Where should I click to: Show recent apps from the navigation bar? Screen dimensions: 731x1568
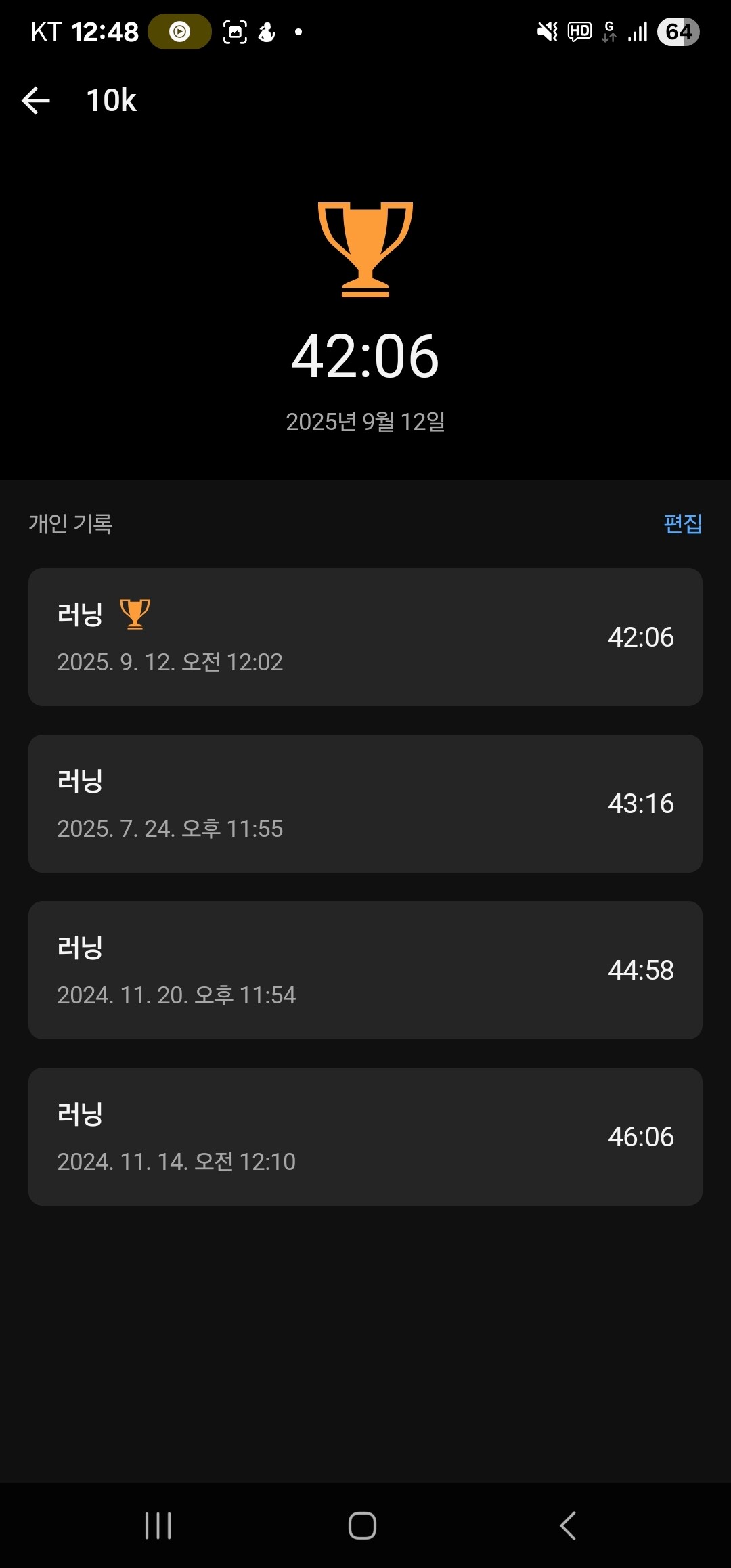(x=158, y=1525)
